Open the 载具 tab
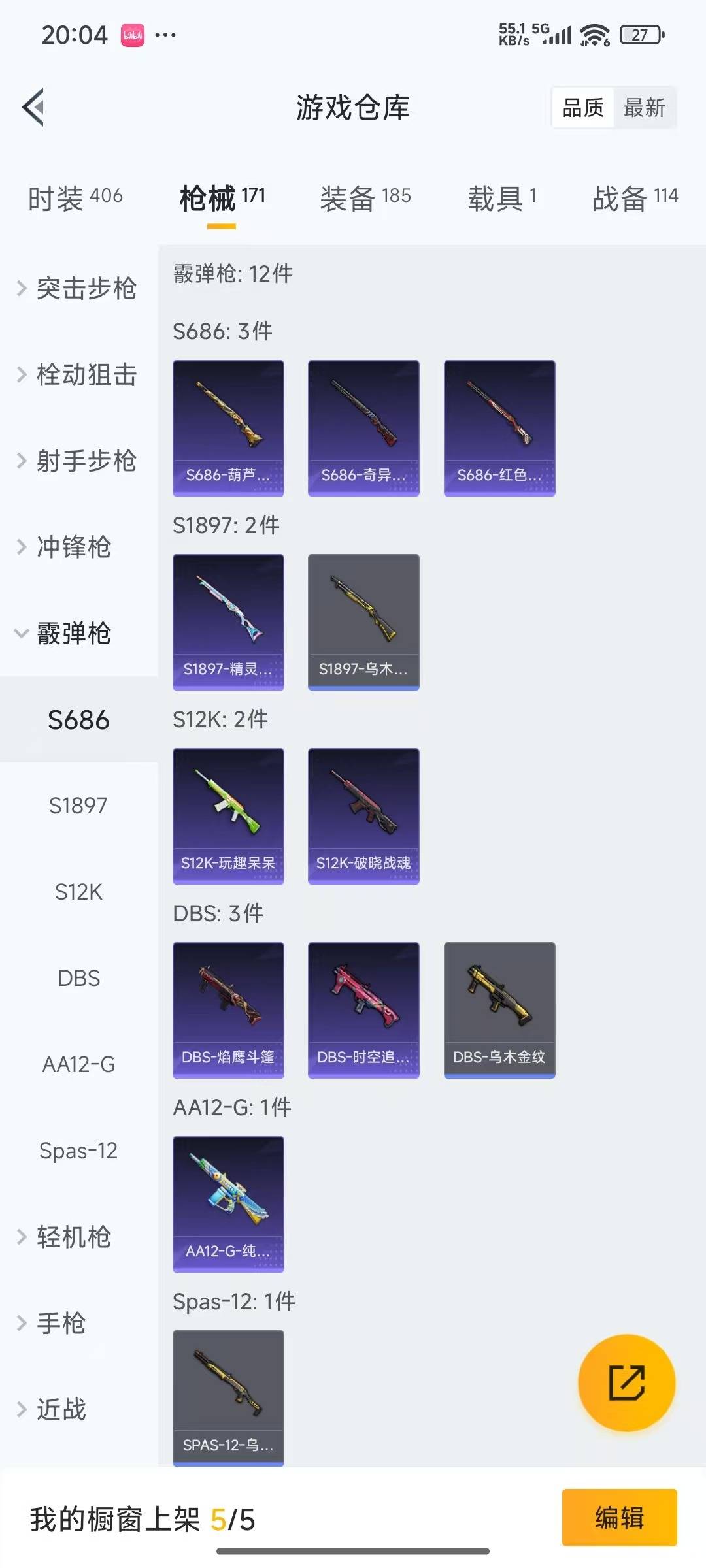The image size is (706, 1568). click(x=501, y=198)
